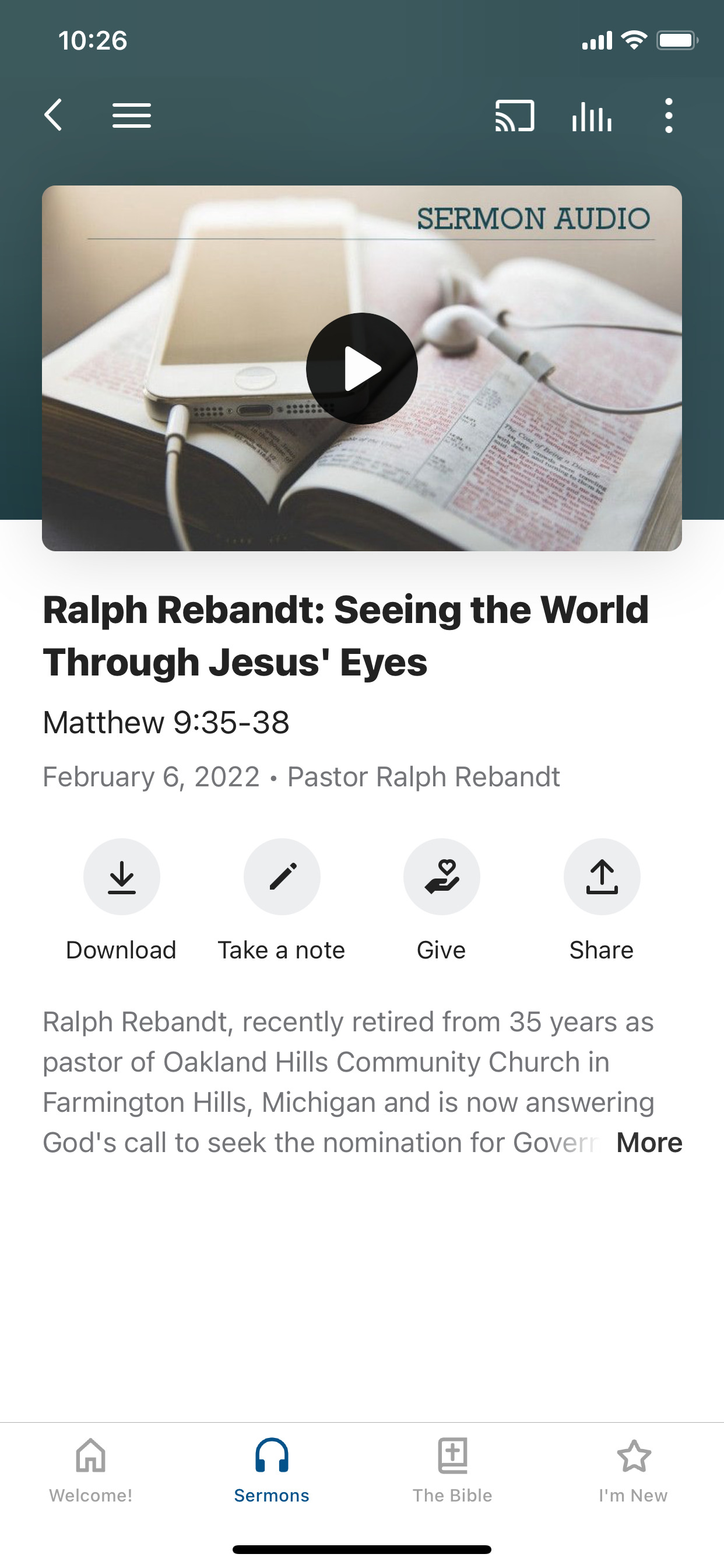Open the three-dot overflow menu

pyautogui.click(x=669, y=115)
